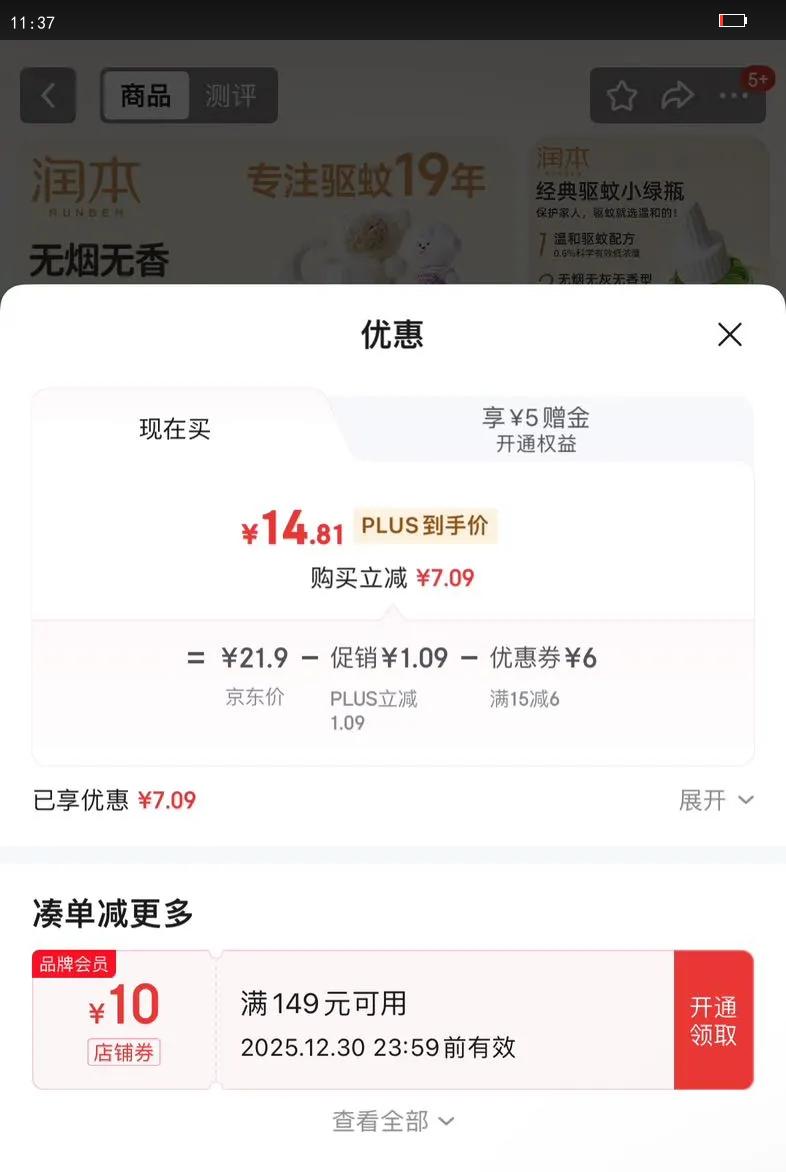Open sharing options with the share icon
Viewport: 786px width, 1172px height.
point(680,95)
